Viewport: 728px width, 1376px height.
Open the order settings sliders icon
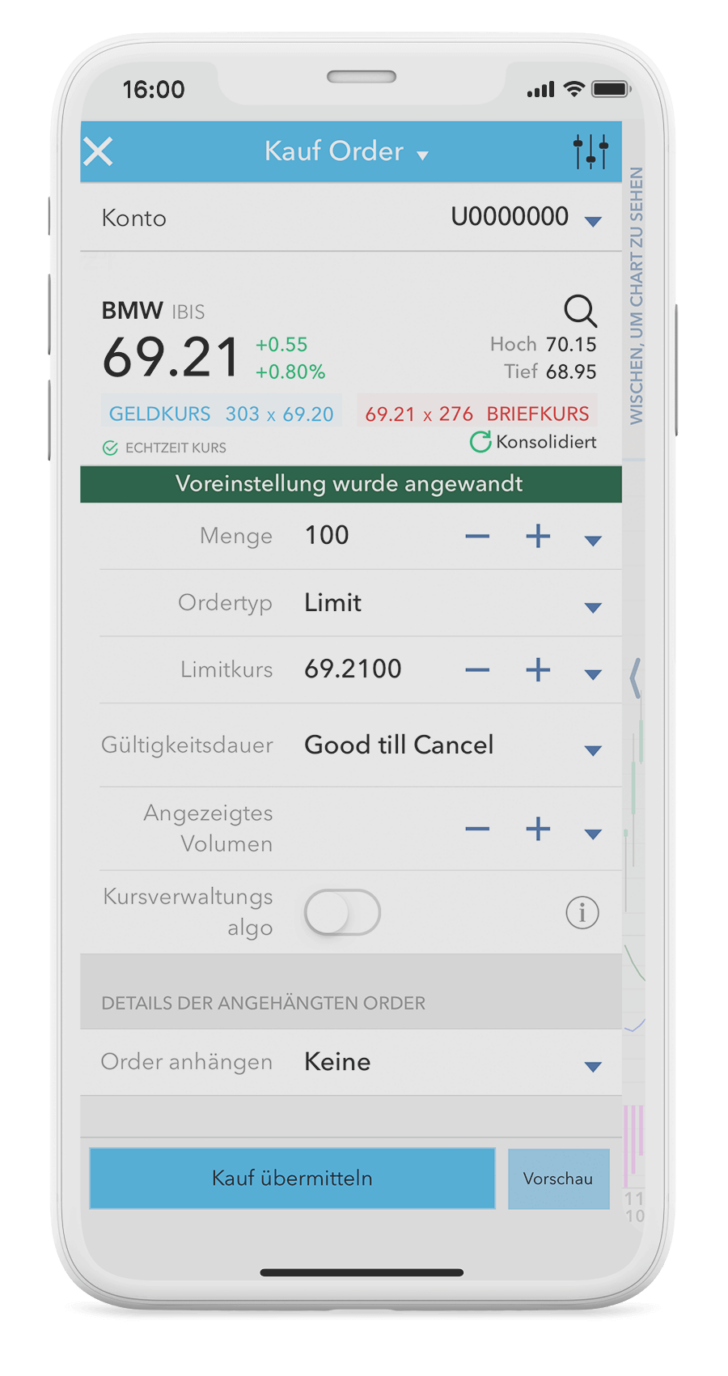[592, 151]
